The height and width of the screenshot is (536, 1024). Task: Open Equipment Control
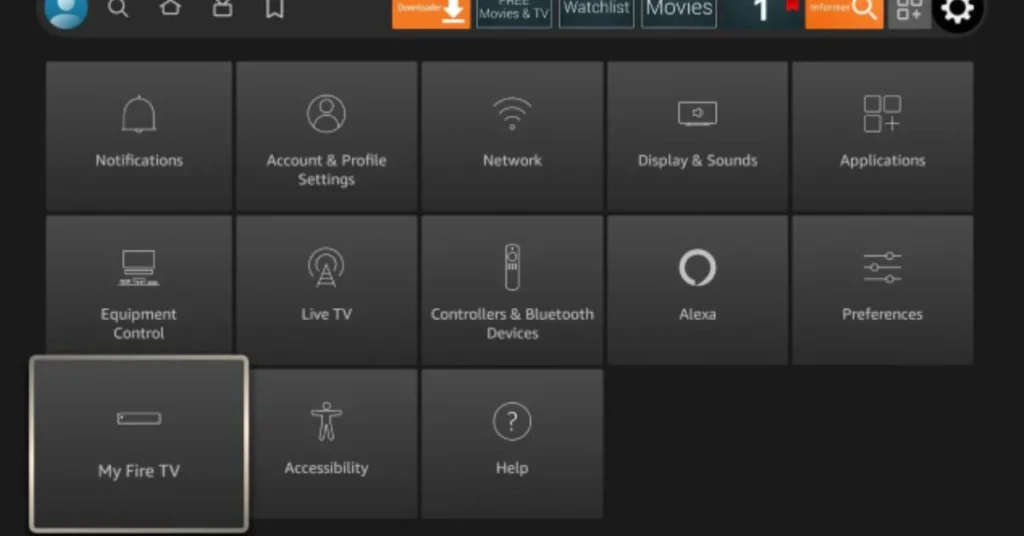[139, 290]
